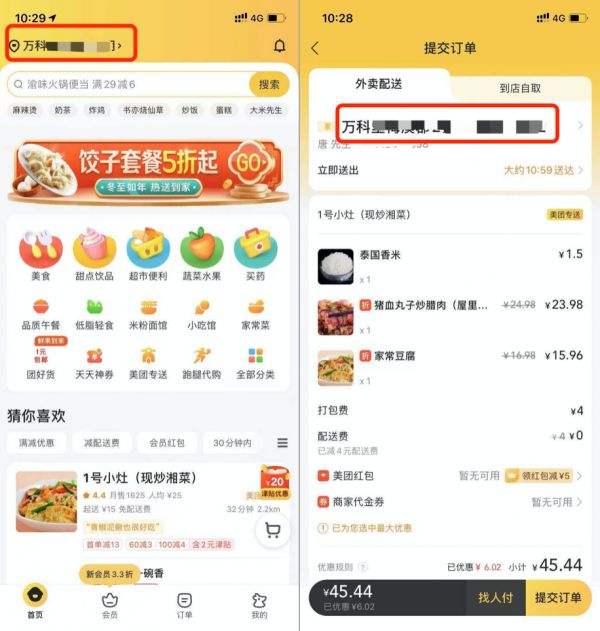600x631 pixels.
Task: Open the 商家代金券 row
Action: (x=450, y=502)
